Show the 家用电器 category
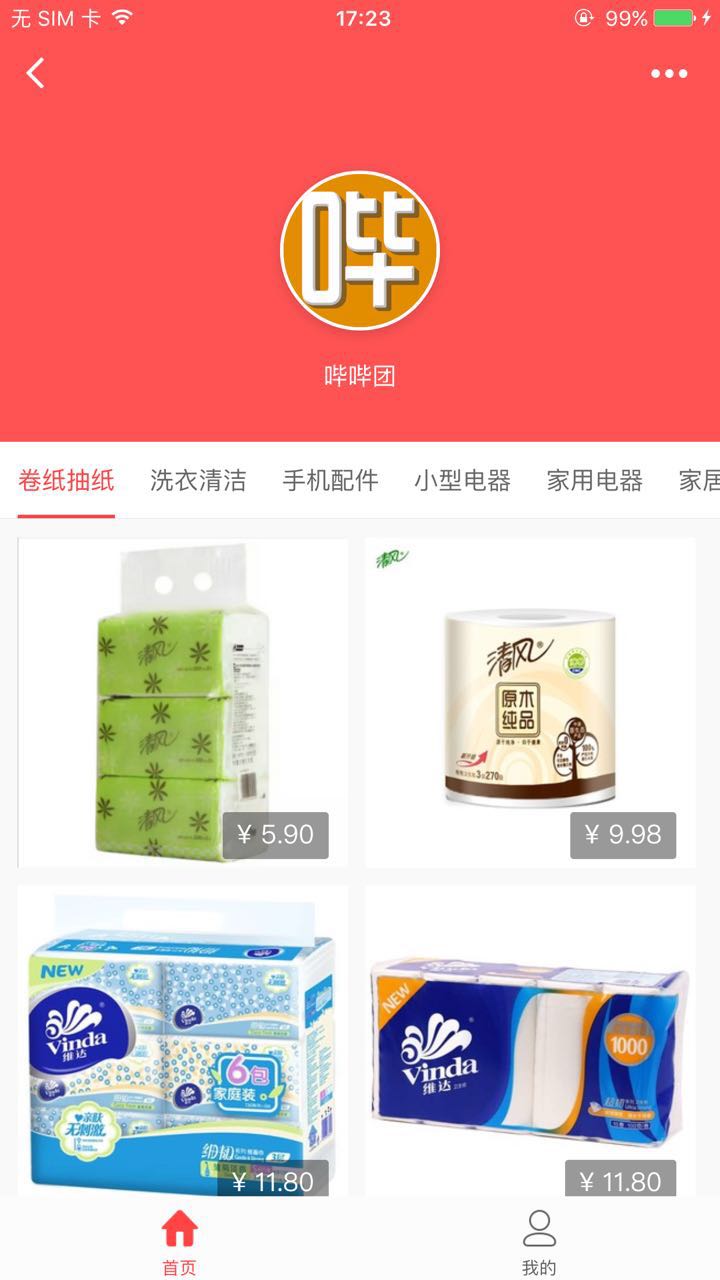This screenshot has width=720, height=1280. (x=594, y=481)
